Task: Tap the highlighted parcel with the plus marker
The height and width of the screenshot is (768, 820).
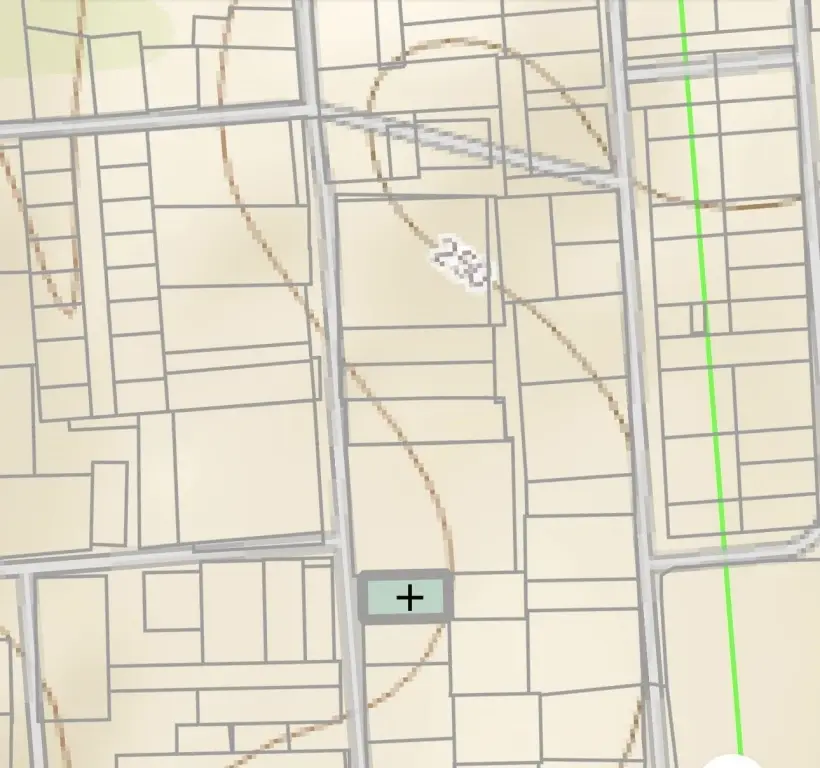Action: coord(406,598)
